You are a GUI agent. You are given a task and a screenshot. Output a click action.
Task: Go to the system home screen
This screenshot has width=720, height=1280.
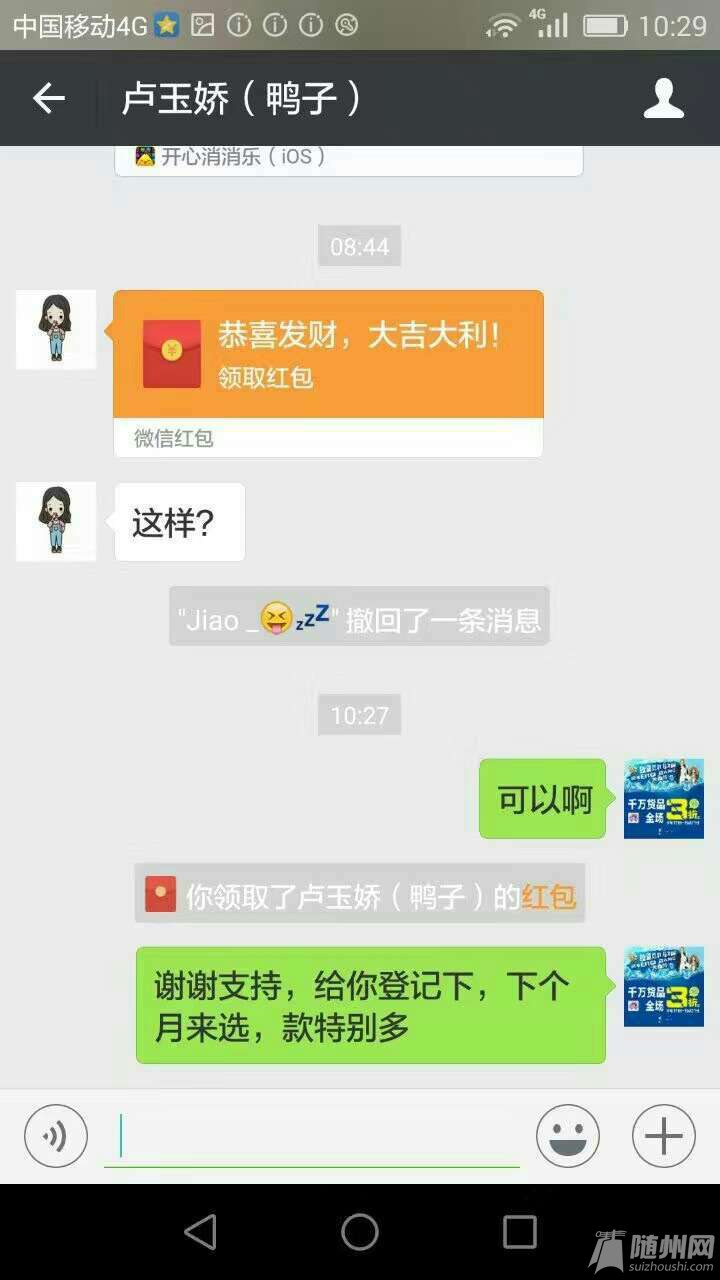(360, 1232)
